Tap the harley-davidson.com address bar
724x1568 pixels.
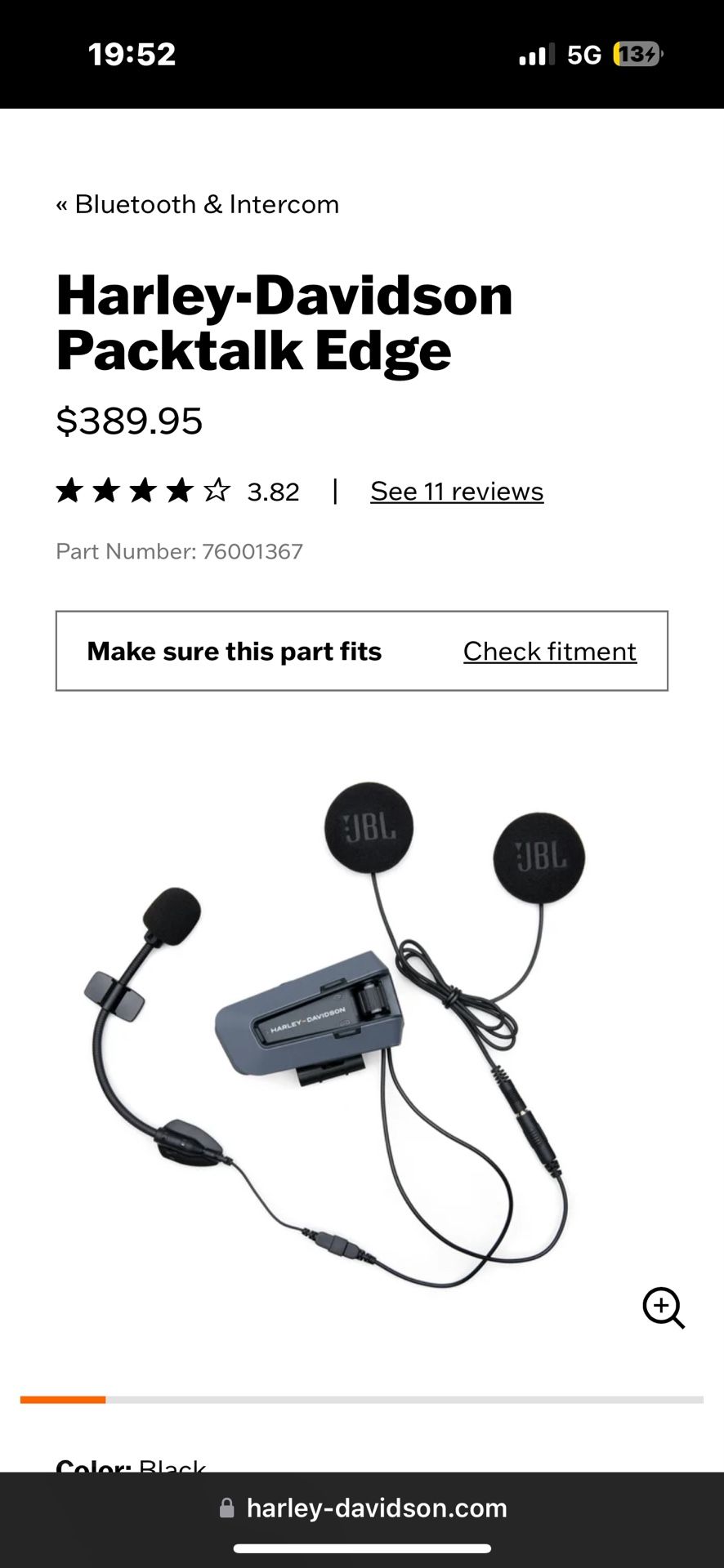pos(362,1508)
